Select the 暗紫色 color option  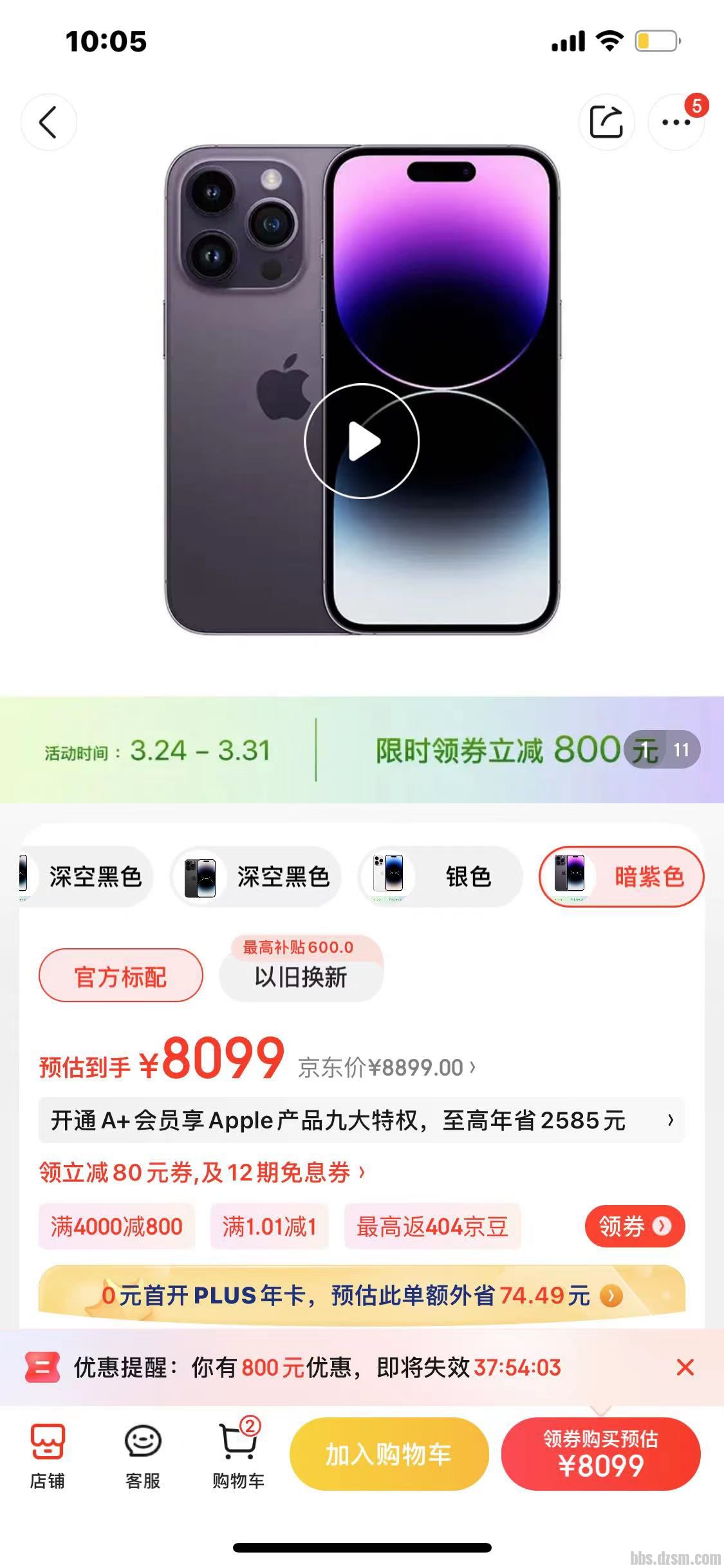click(x=621, y=877)
